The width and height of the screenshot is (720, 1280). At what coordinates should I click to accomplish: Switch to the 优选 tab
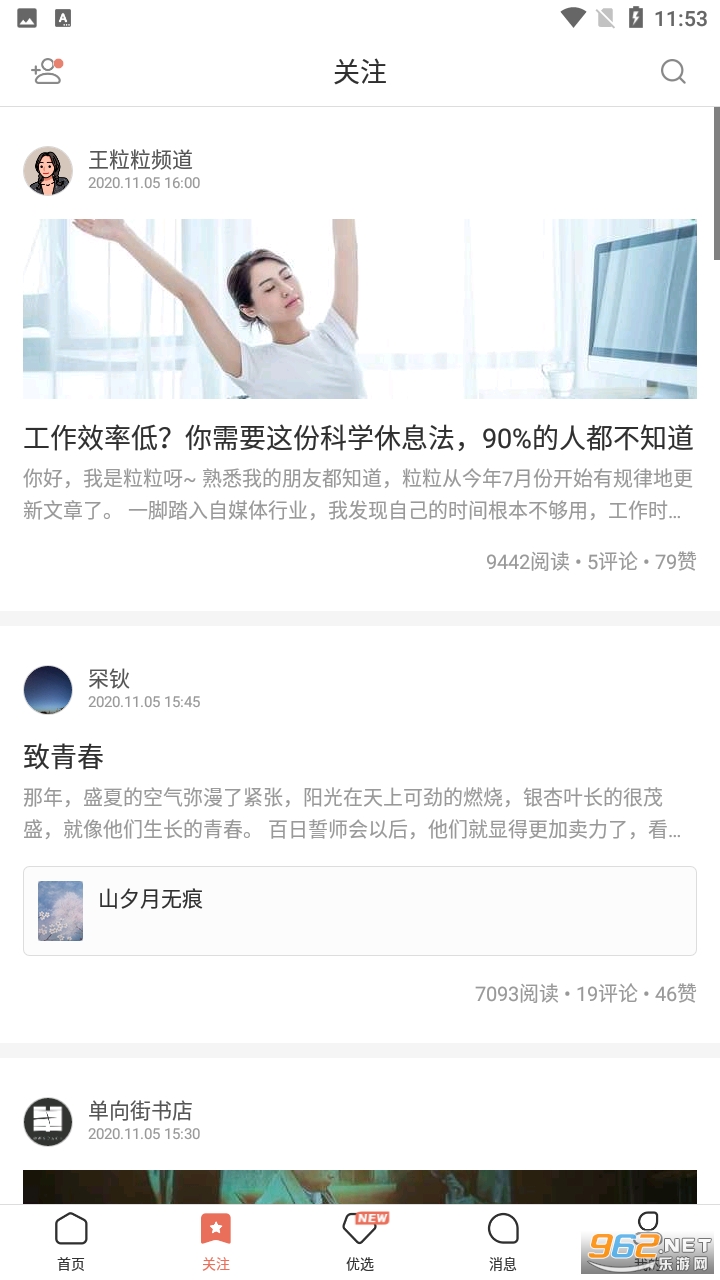point(360,1242)
